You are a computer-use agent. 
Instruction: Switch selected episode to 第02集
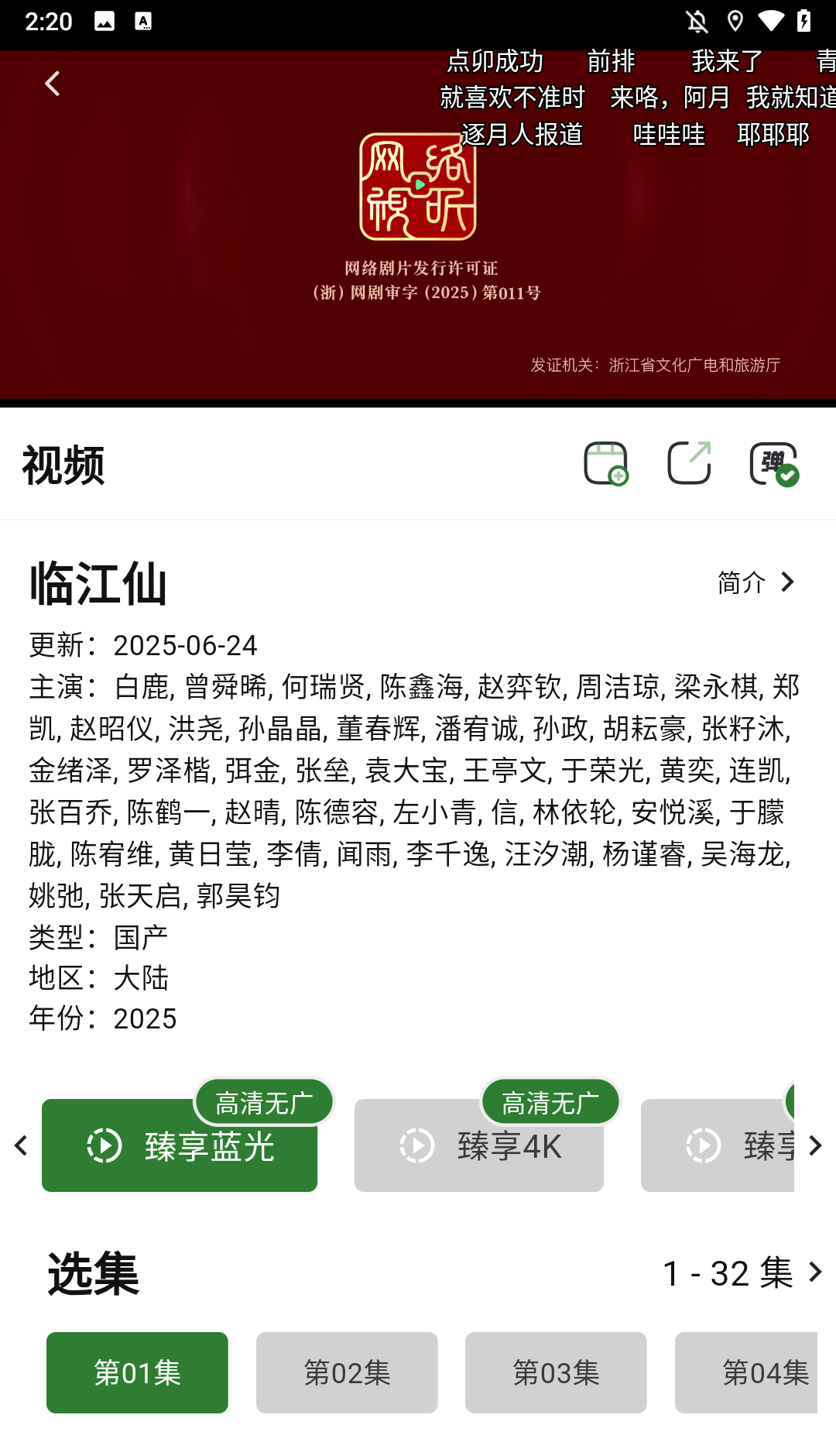[347, 1372]
